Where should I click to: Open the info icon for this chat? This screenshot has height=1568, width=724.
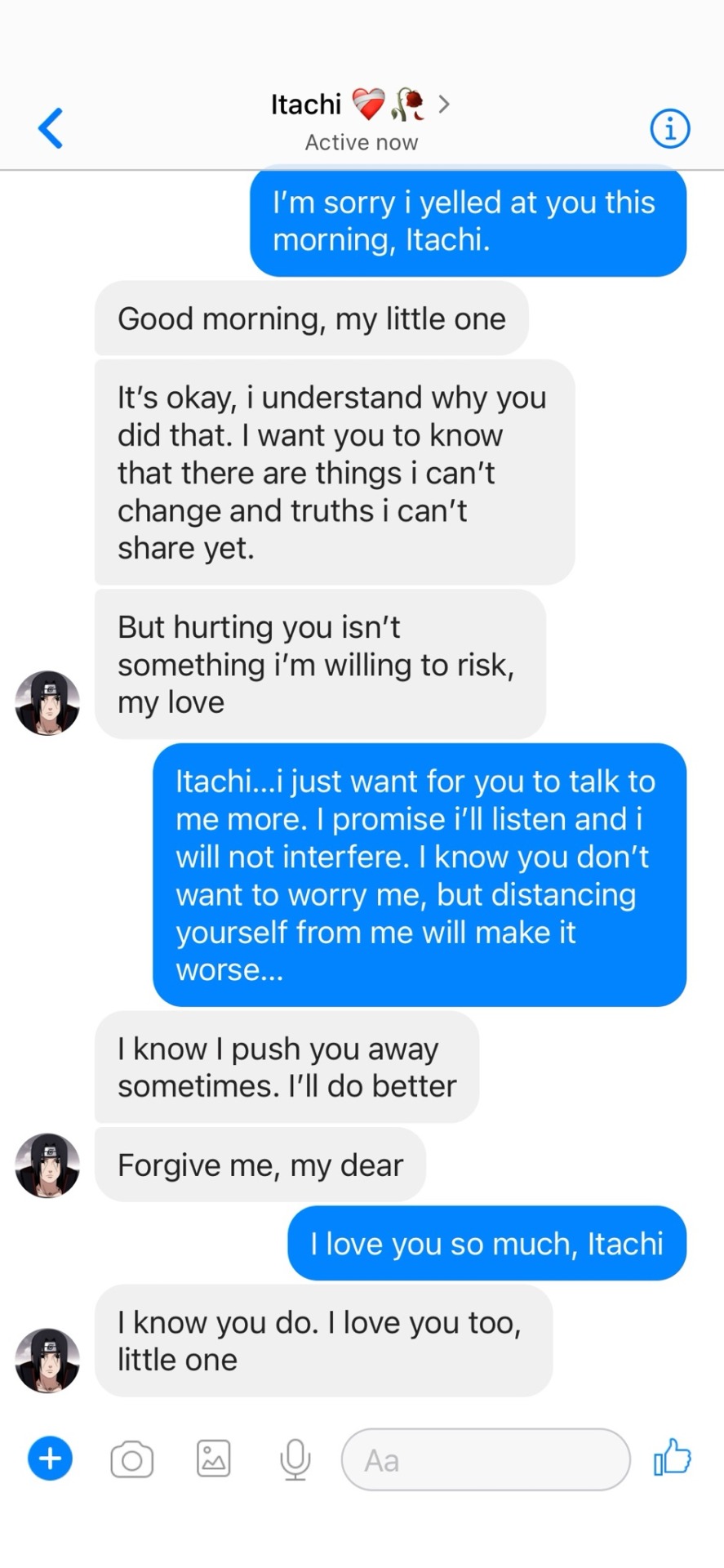[x=669, y=129]
